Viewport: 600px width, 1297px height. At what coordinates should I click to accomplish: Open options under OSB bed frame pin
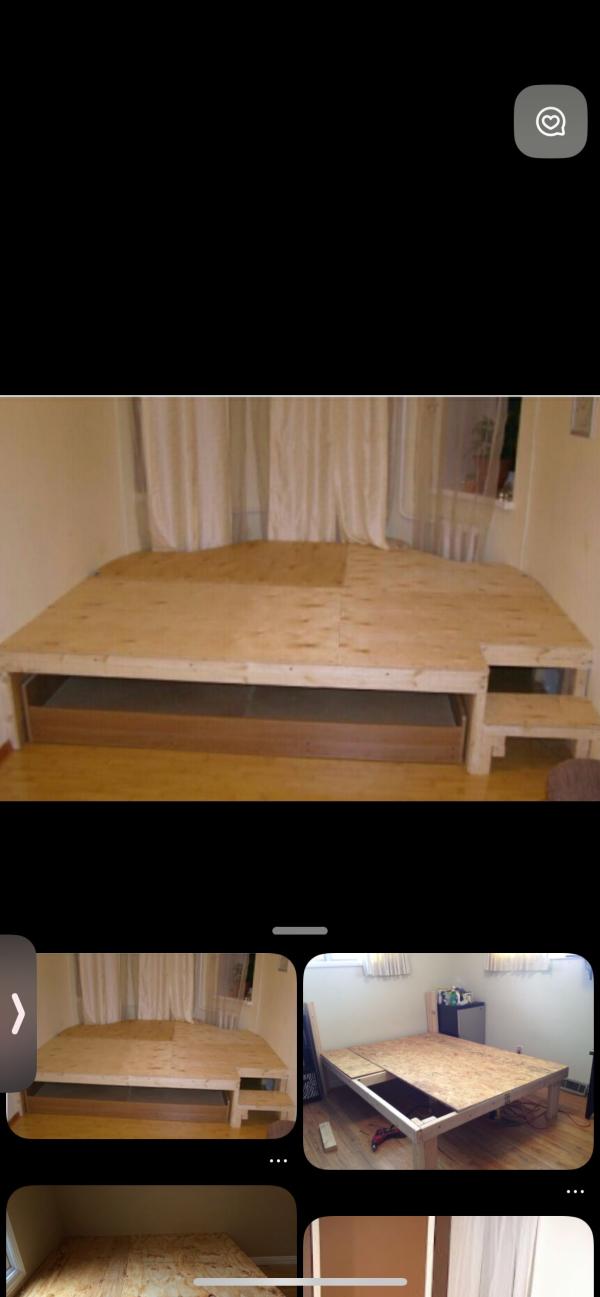coord(575,1192)
